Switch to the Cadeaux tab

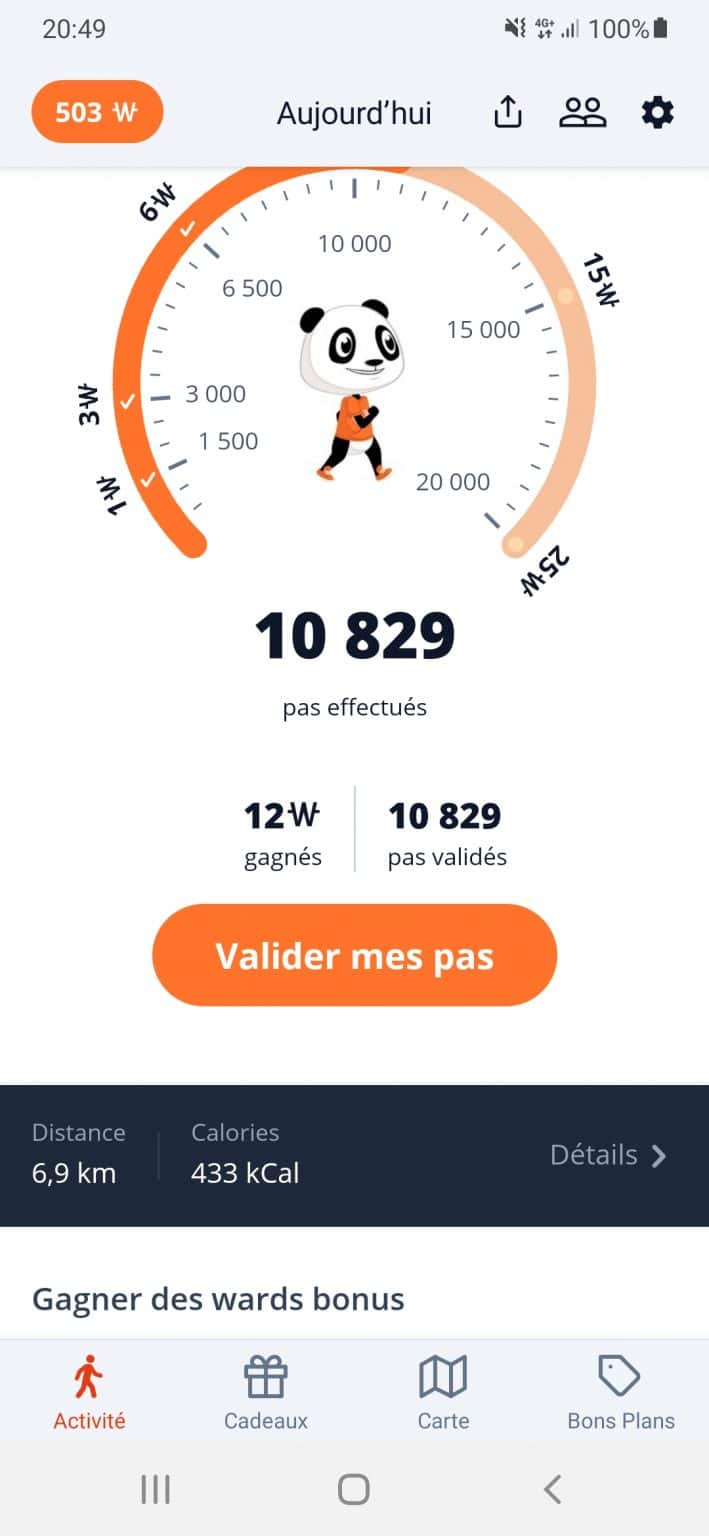[x=266, y=1393]
